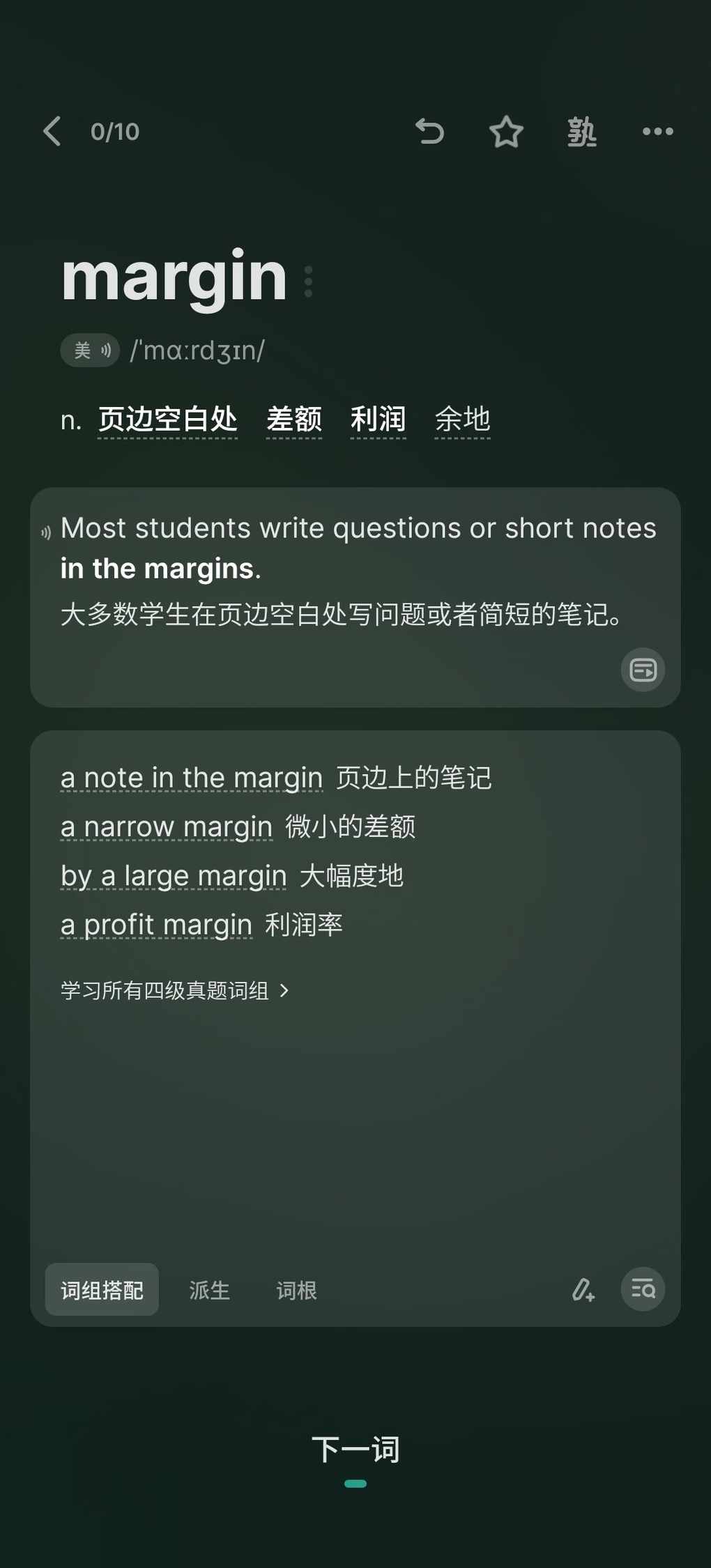Open the three-dot overflow menu
The image size is (711, 1568).
657,131
